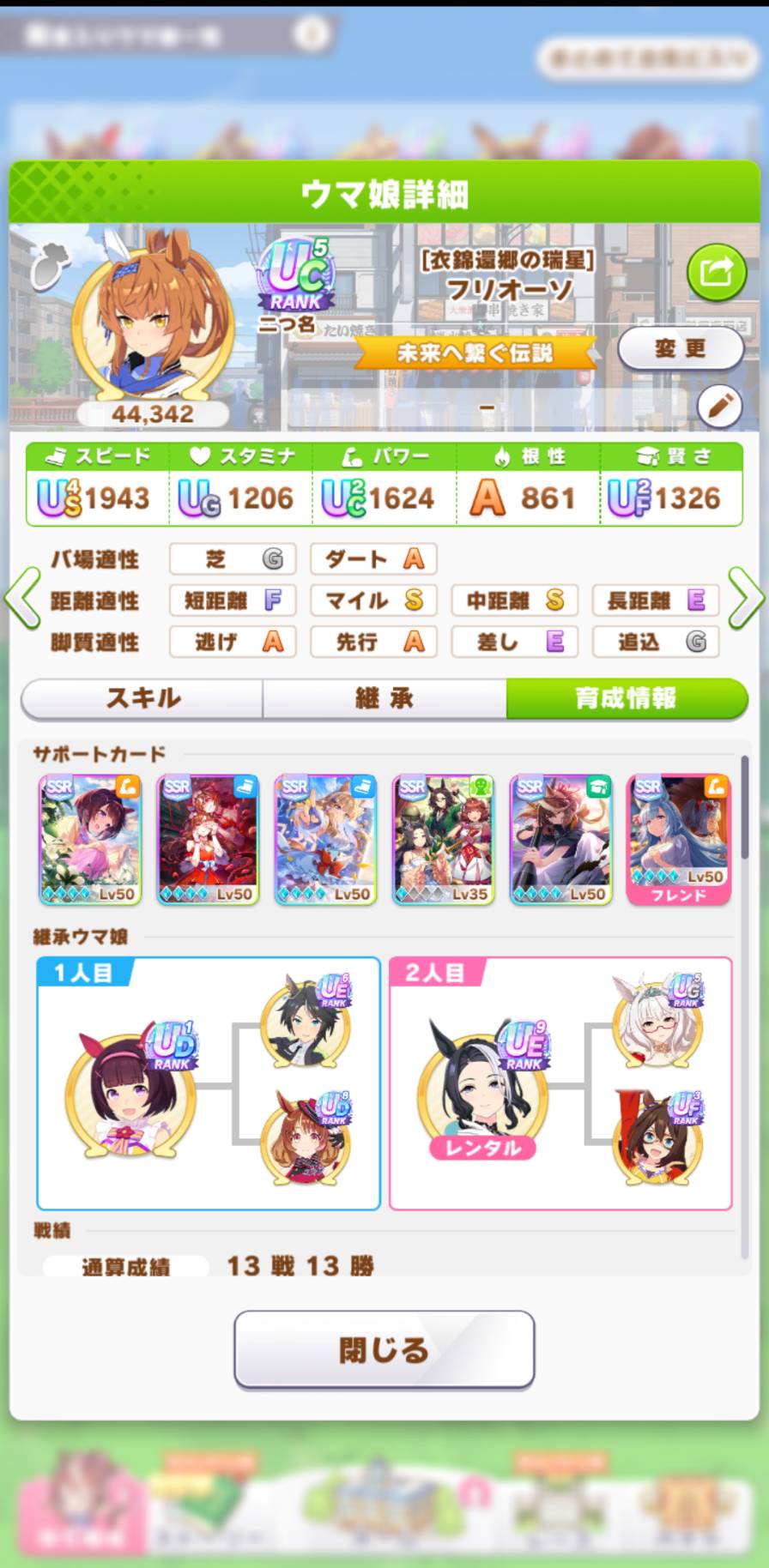Switch to the 継承 tab

(x=384, y=698)
